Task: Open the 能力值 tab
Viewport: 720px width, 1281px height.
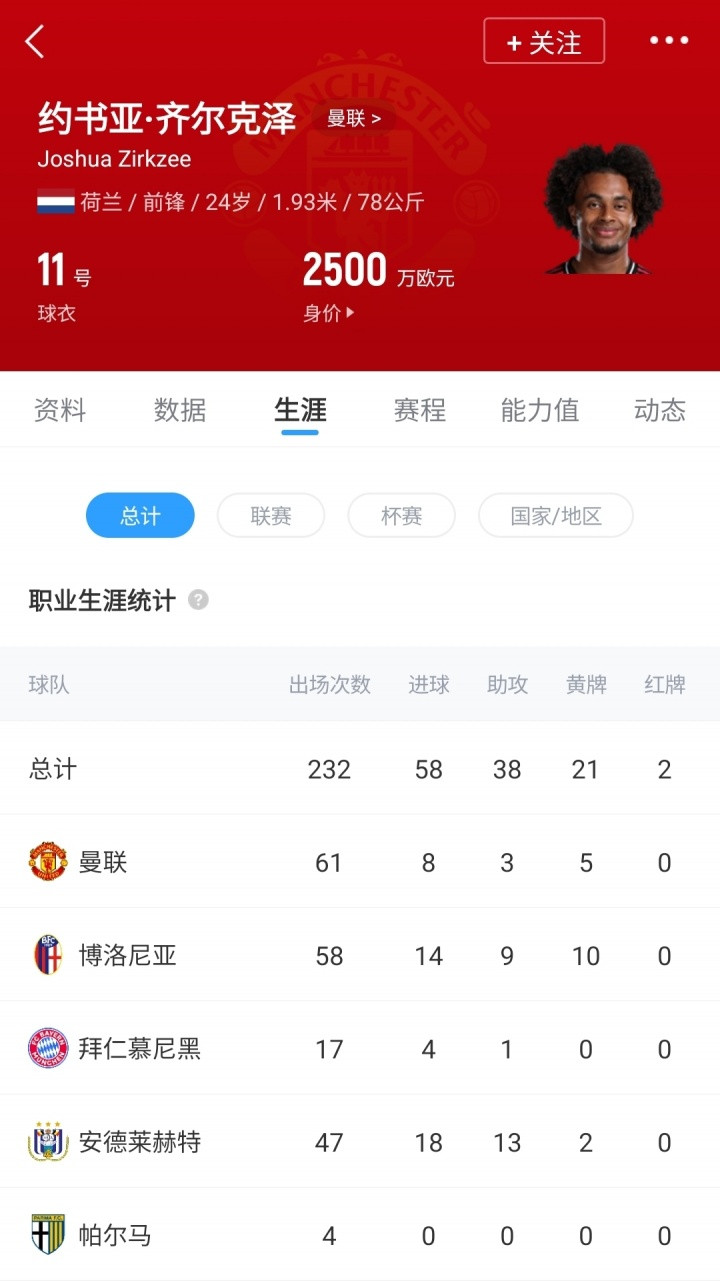Action: point(540,410)
